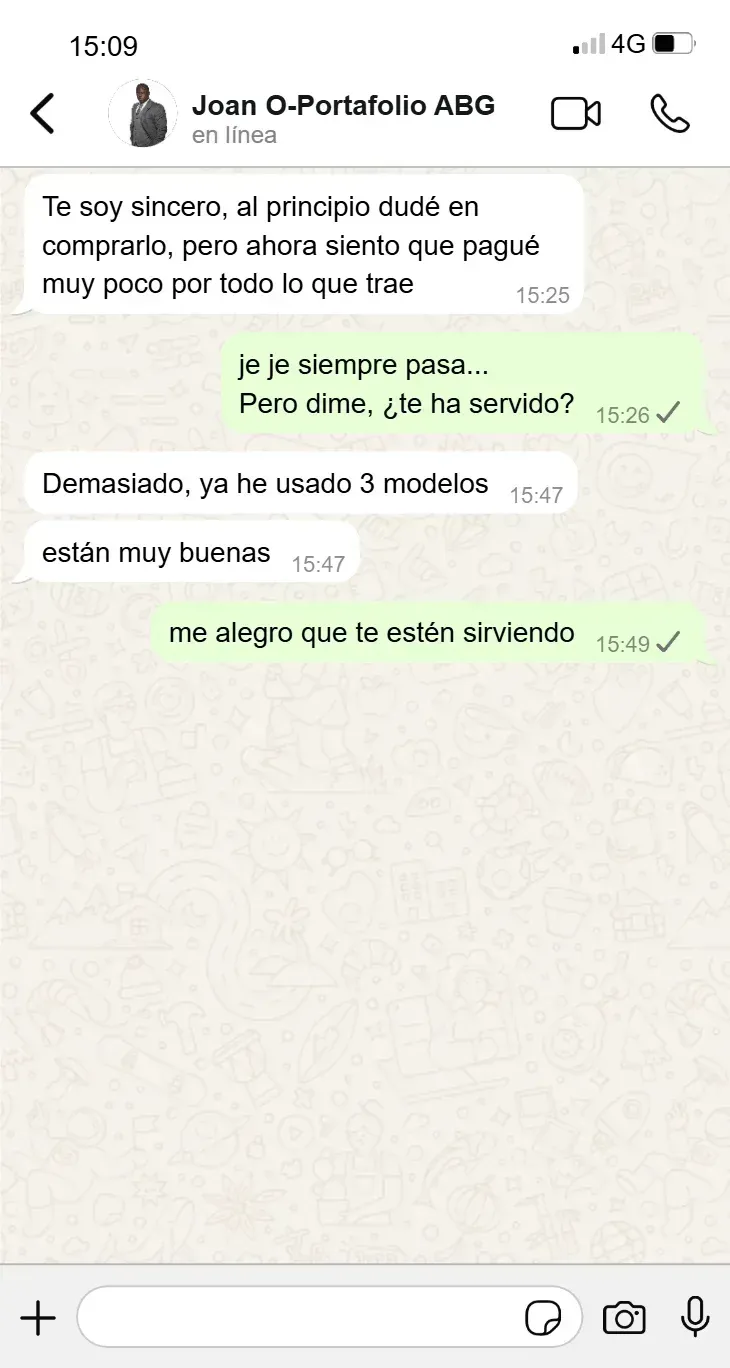Tap the microphone to record voice
730x1368 pixels.
695,1317
